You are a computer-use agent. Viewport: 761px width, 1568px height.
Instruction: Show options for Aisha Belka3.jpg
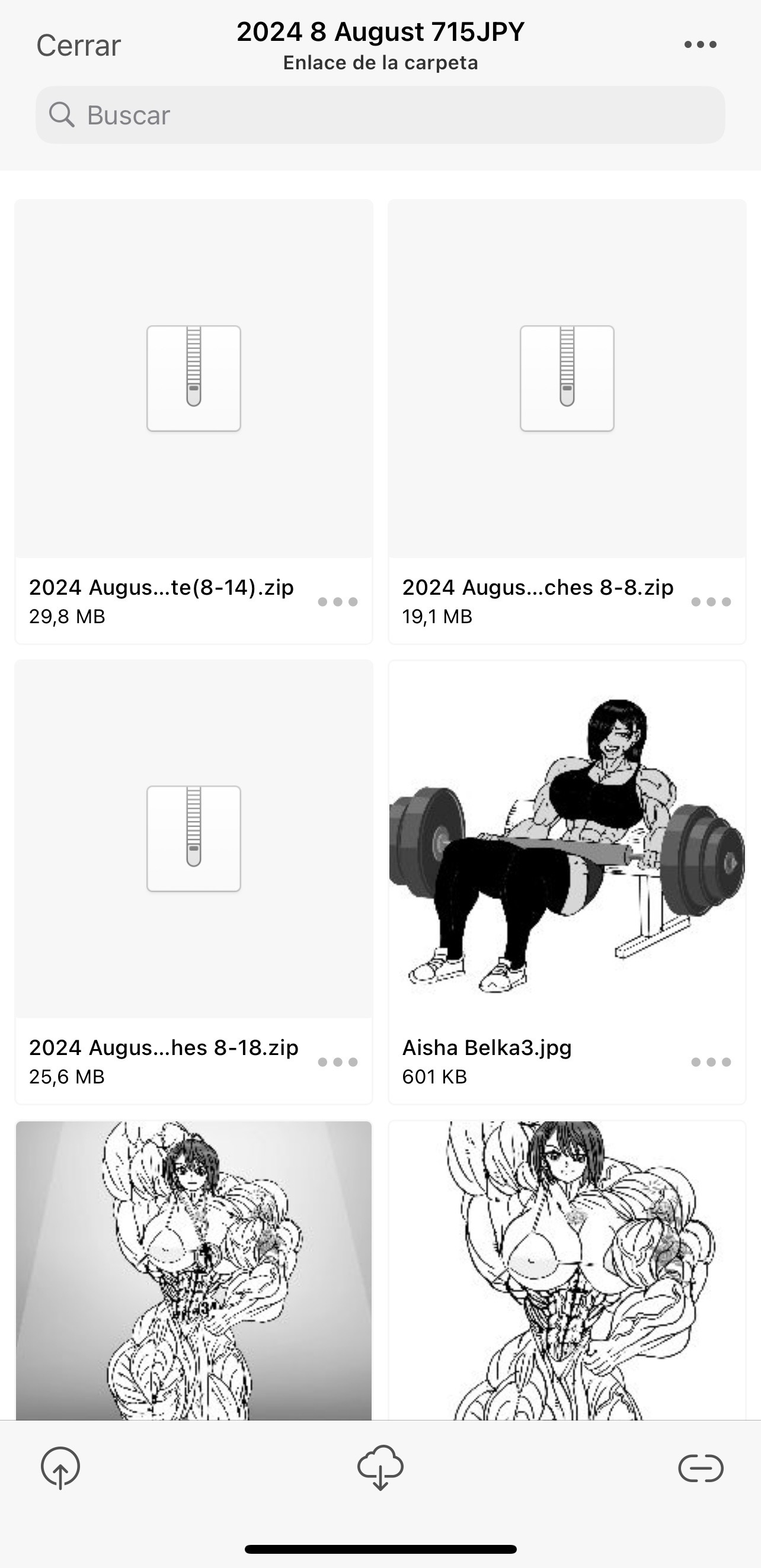click(x=711, y=1062)
